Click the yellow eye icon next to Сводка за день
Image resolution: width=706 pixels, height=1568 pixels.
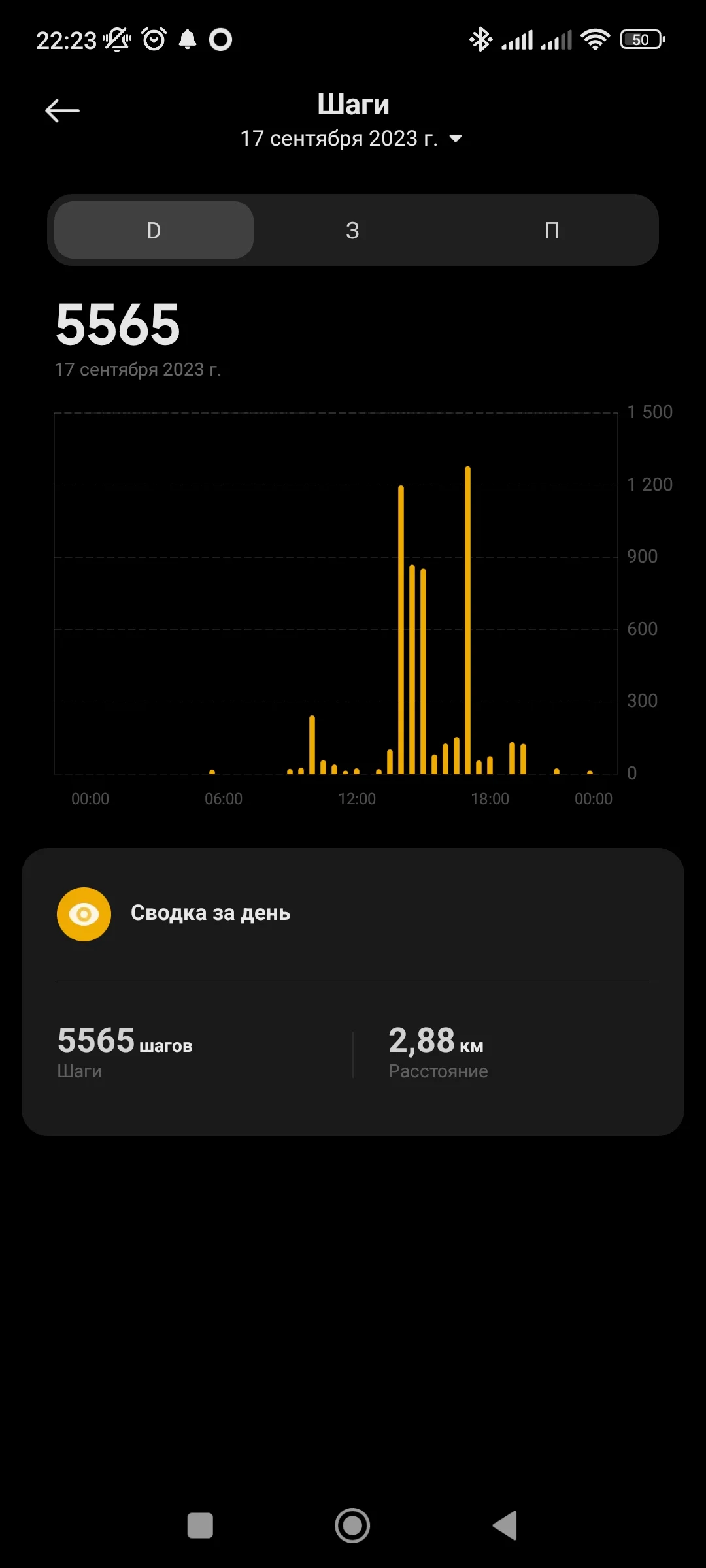(84, 914)
